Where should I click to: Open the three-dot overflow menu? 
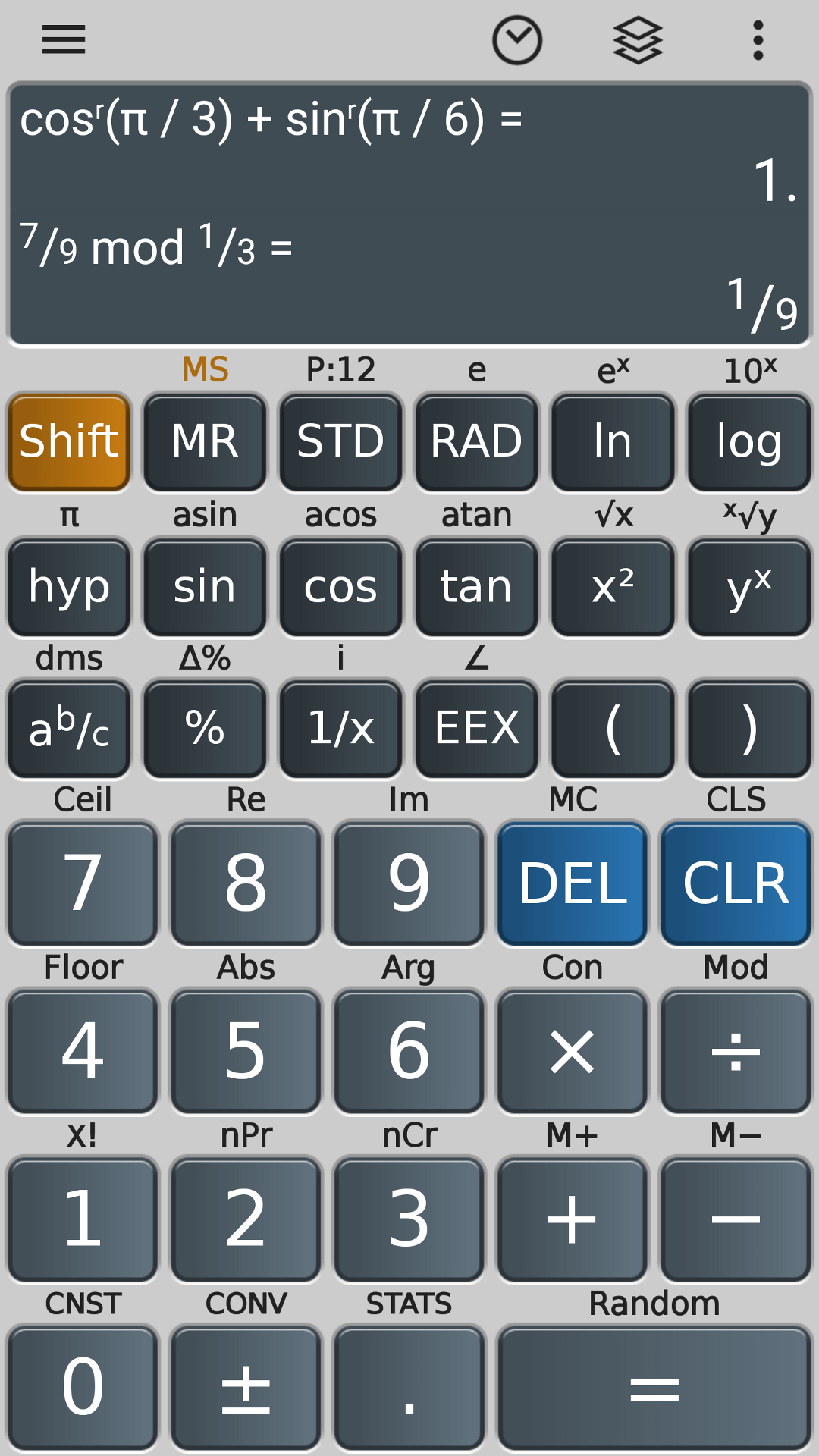758,39
